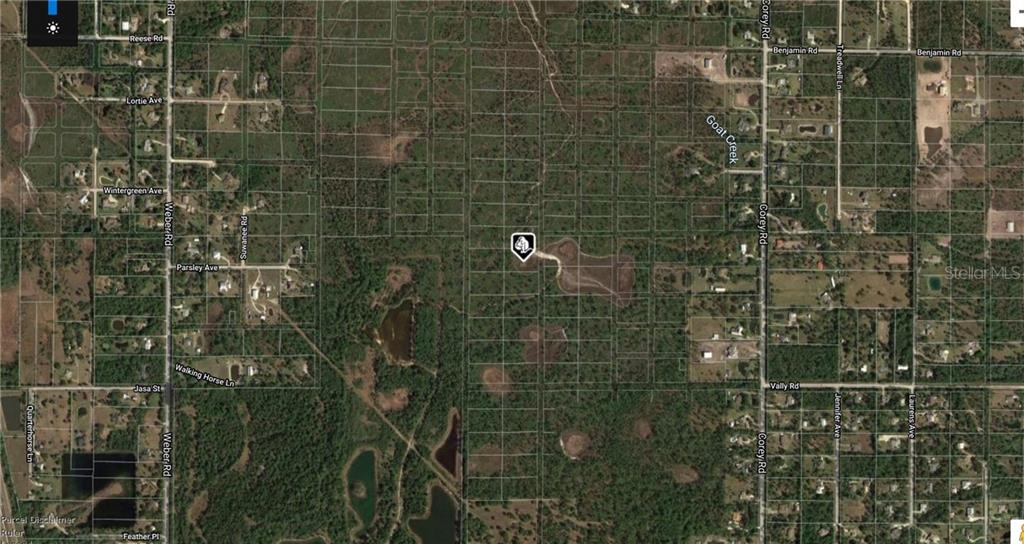Activate the Ruler tool
Viewport: 1024px width, 544px height.
(x=12, y=532)
